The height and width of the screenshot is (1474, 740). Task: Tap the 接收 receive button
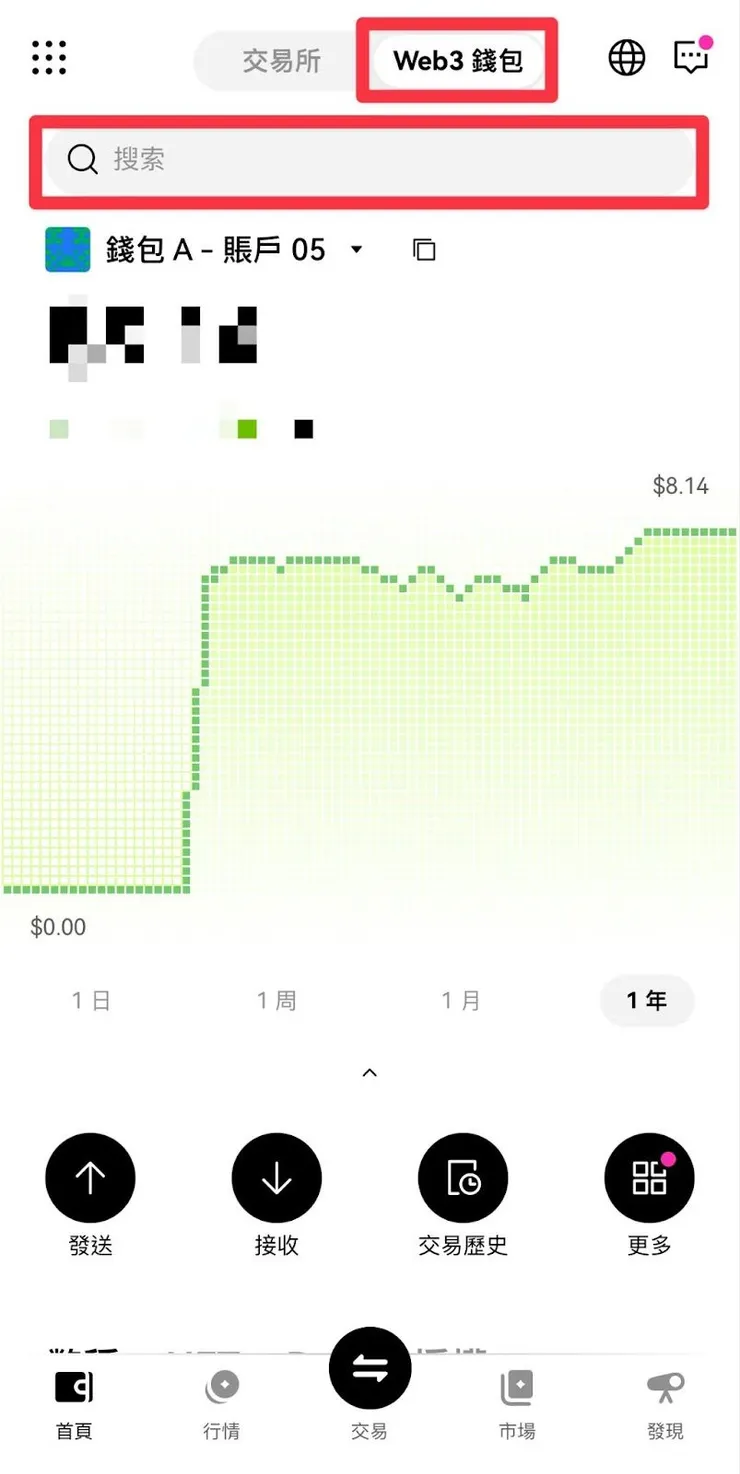[276, 1178]
